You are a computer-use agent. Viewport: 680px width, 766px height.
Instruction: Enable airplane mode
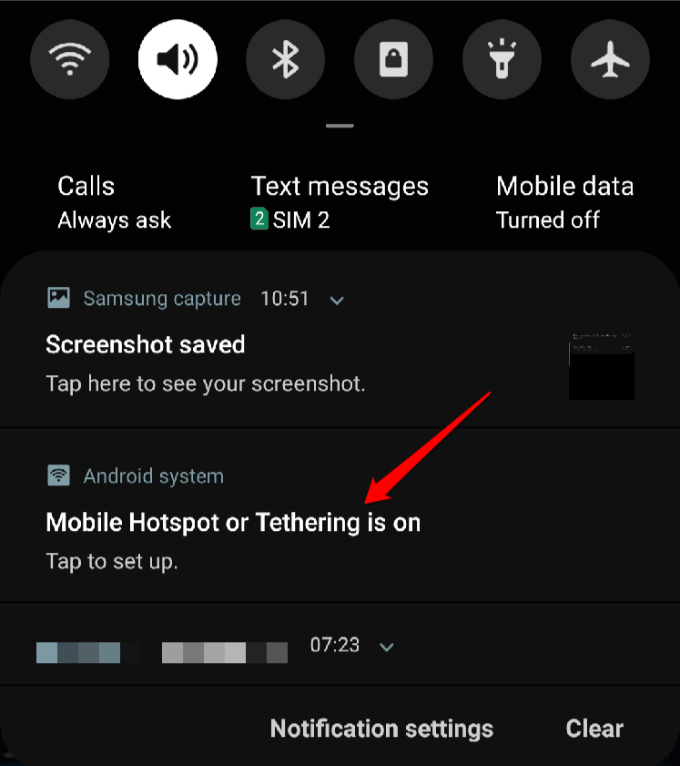pyautogui.click(x=610, y=60)
